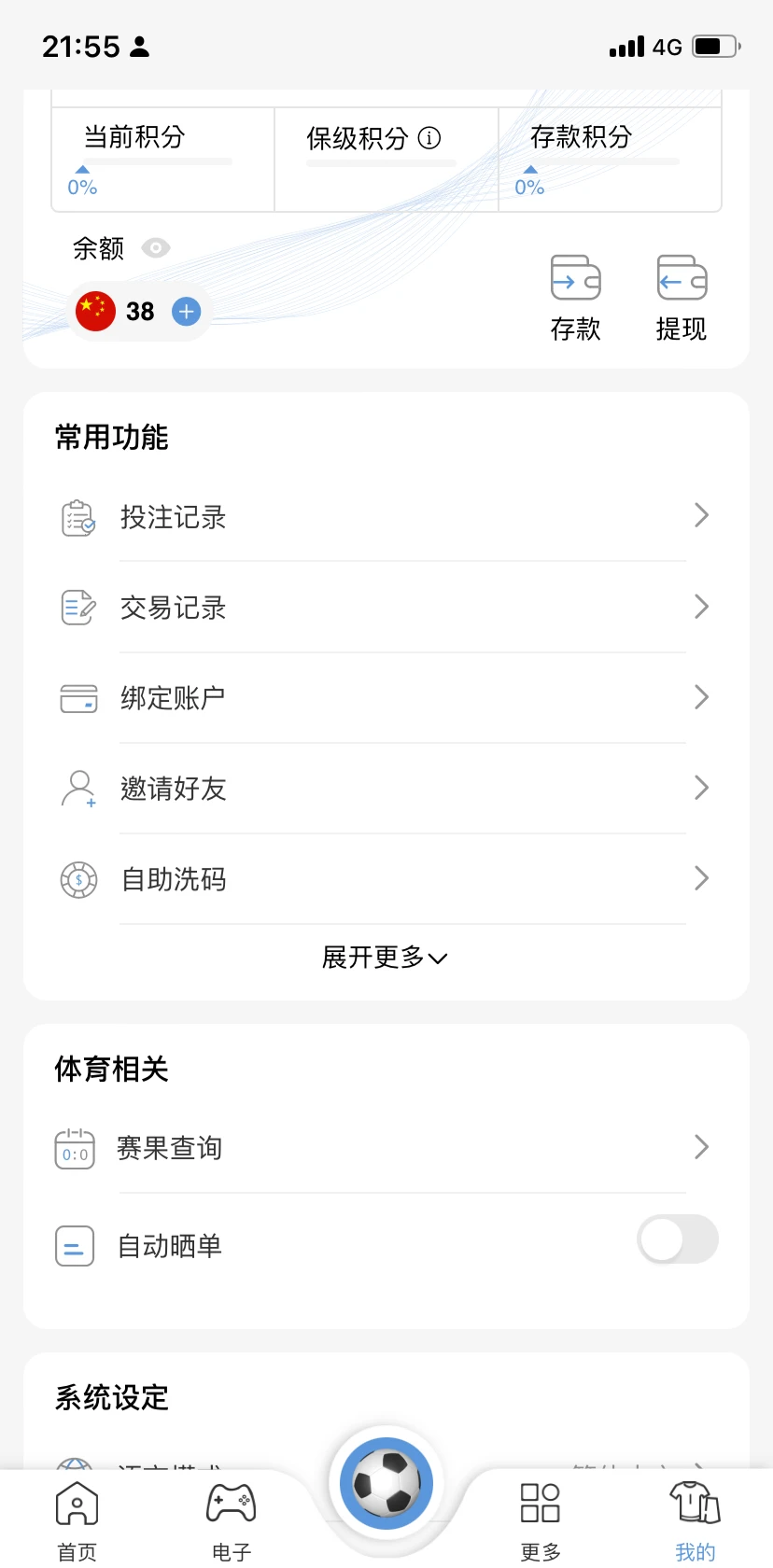Tap the center football button
Viewport: 773px width, 1568px height.
click(386, 1482)
